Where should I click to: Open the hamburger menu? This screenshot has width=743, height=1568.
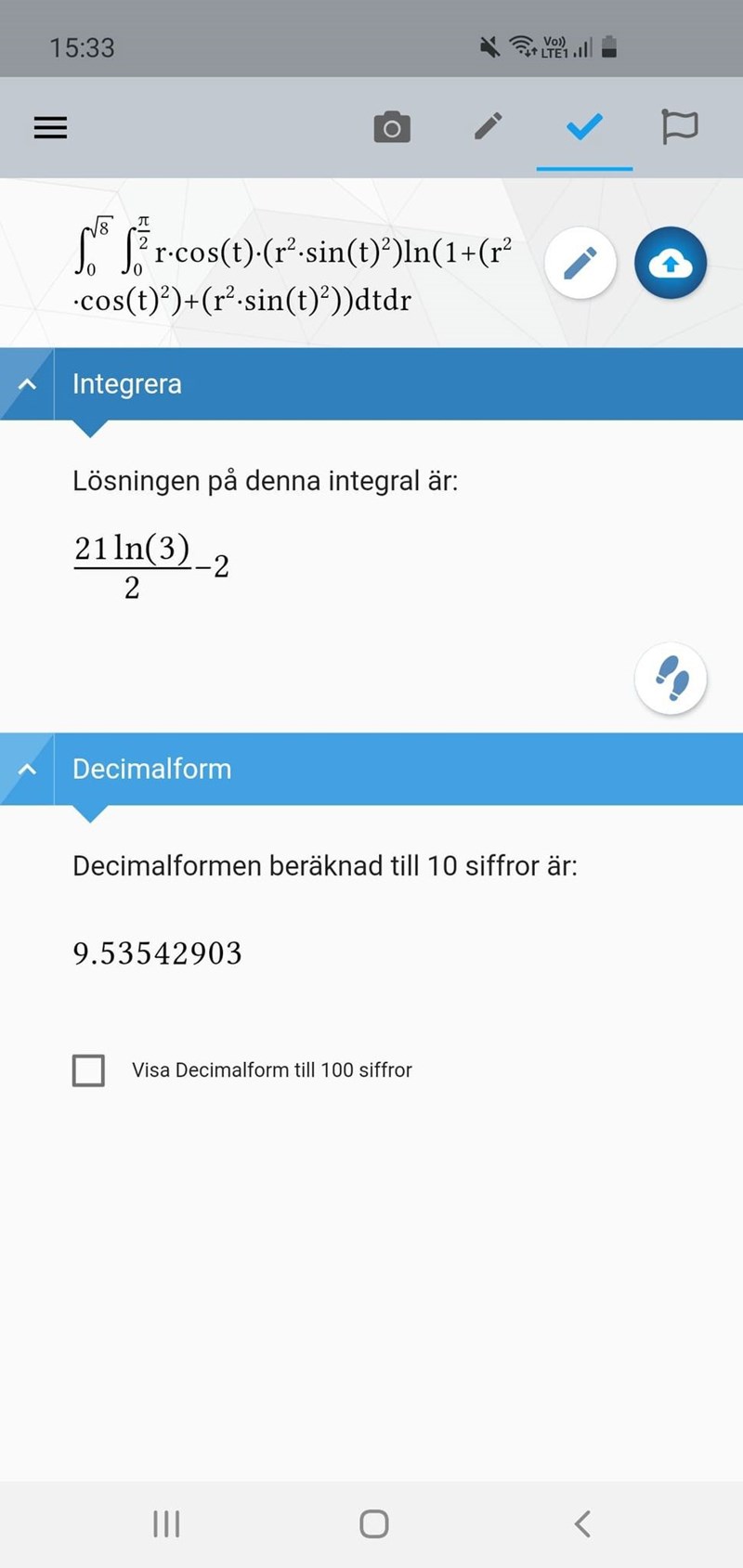pyautogui.click(x=51, y=127)
